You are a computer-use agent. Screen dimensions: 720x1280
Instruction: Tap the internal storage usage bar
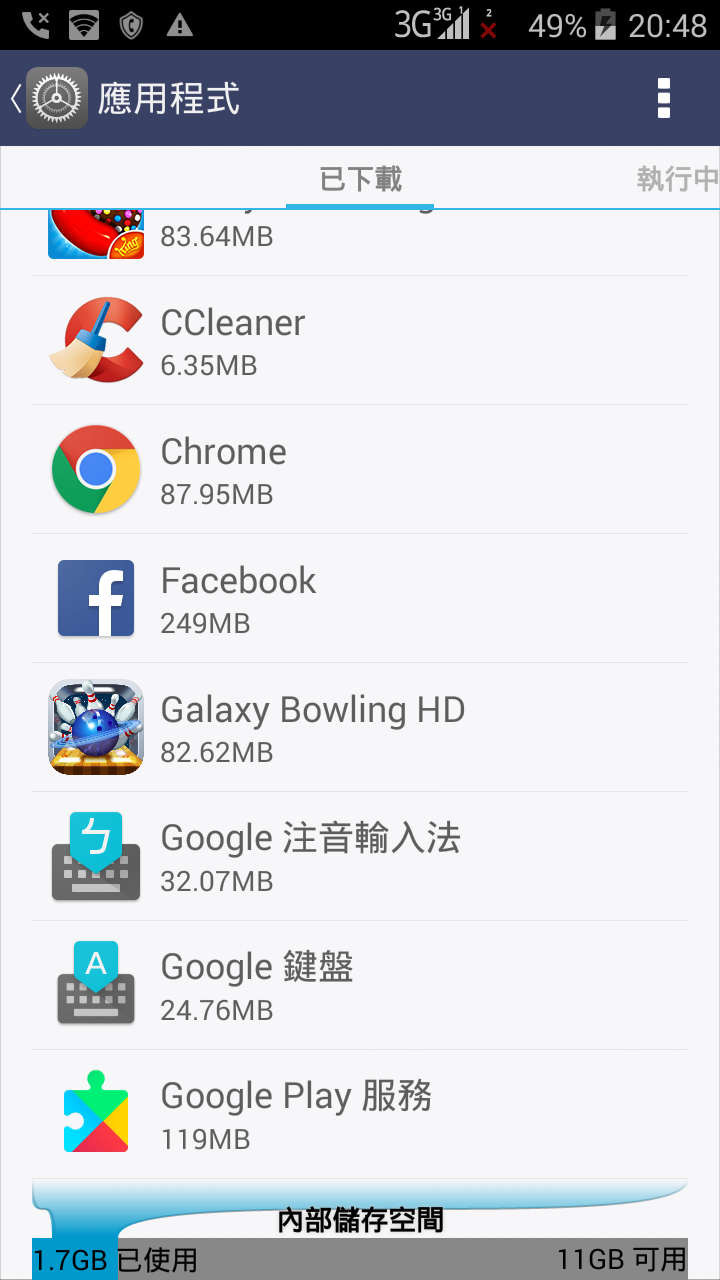pyautogui.click(x=360, y=1262)
